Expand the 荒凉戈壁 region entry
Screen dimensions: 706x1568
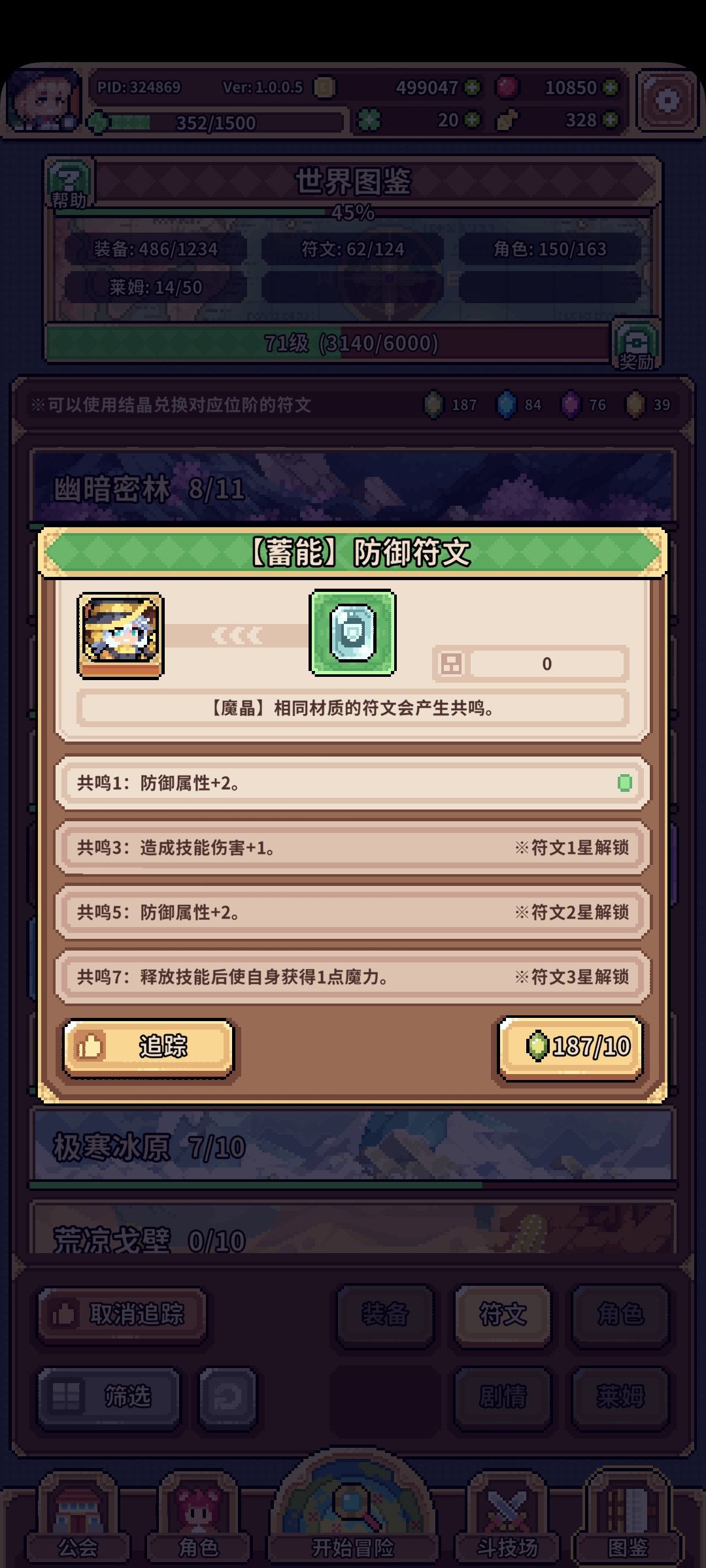coord(353,1241)
